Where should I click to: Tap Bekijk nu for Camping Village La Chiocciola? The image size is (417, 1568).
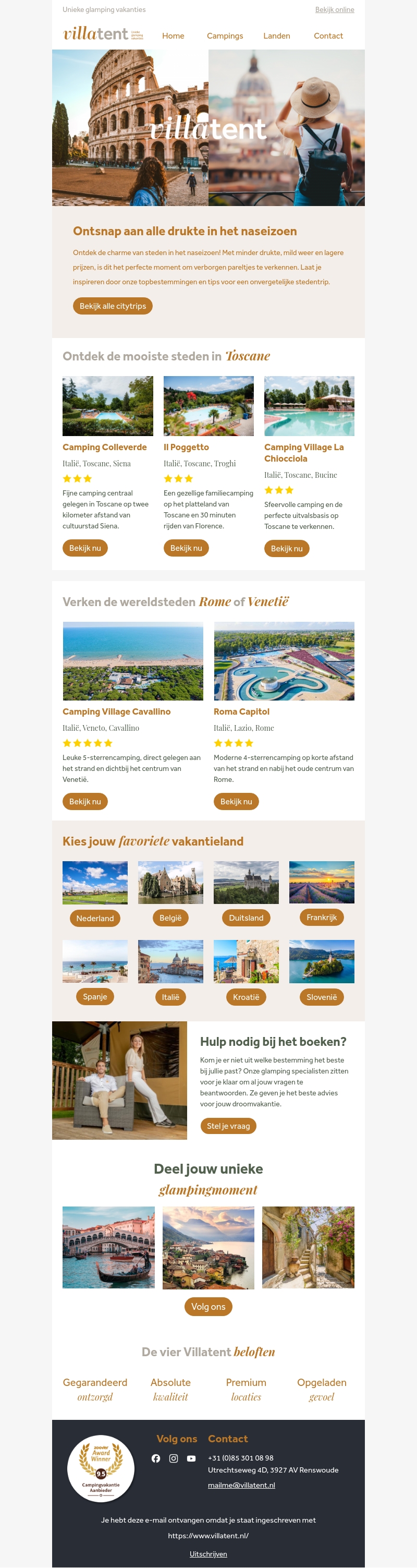286,548
